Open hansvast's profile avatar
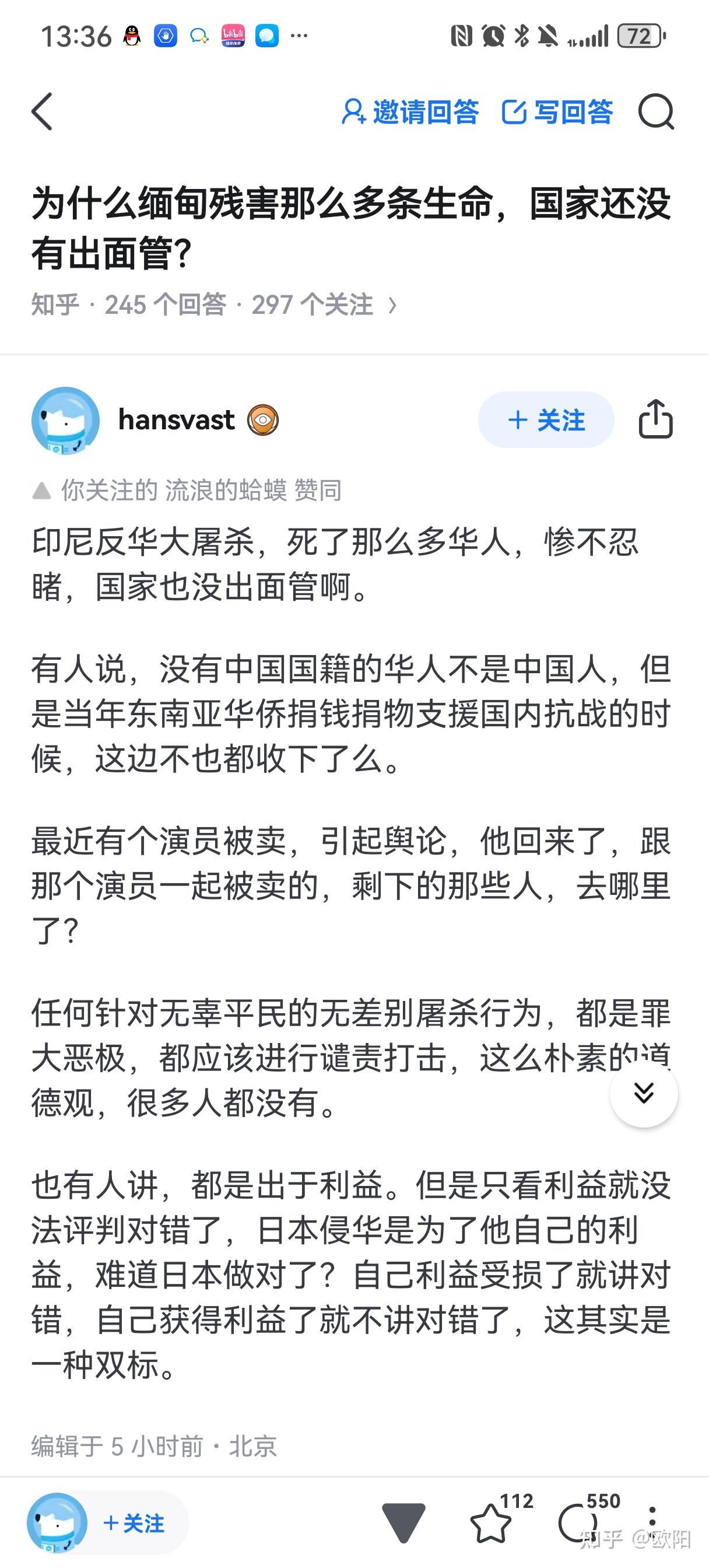Viewport: 709px width, 1568px height. click(x=66, y=420)
